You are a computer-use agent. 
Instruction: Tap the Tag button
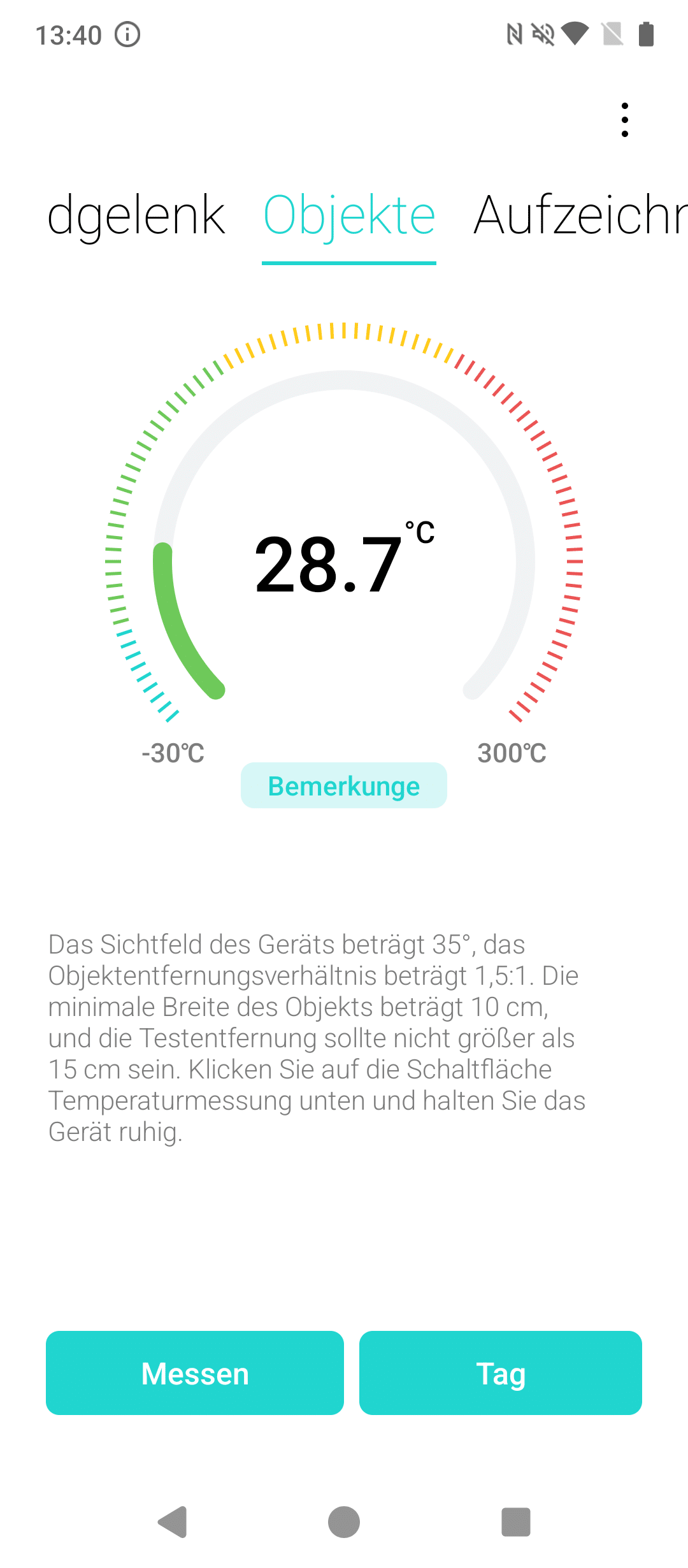(501, 1373)
